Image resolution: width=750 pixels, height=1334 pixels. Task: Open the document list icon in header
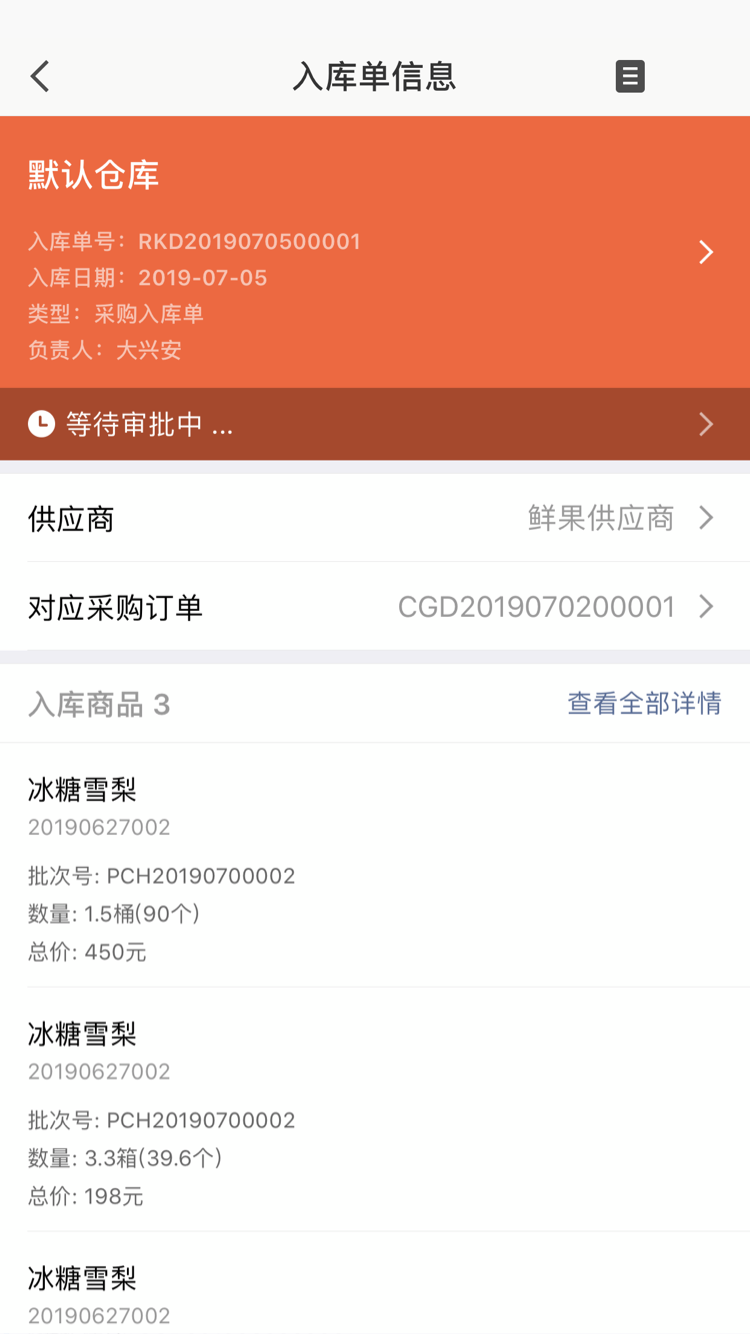(629, 76)
